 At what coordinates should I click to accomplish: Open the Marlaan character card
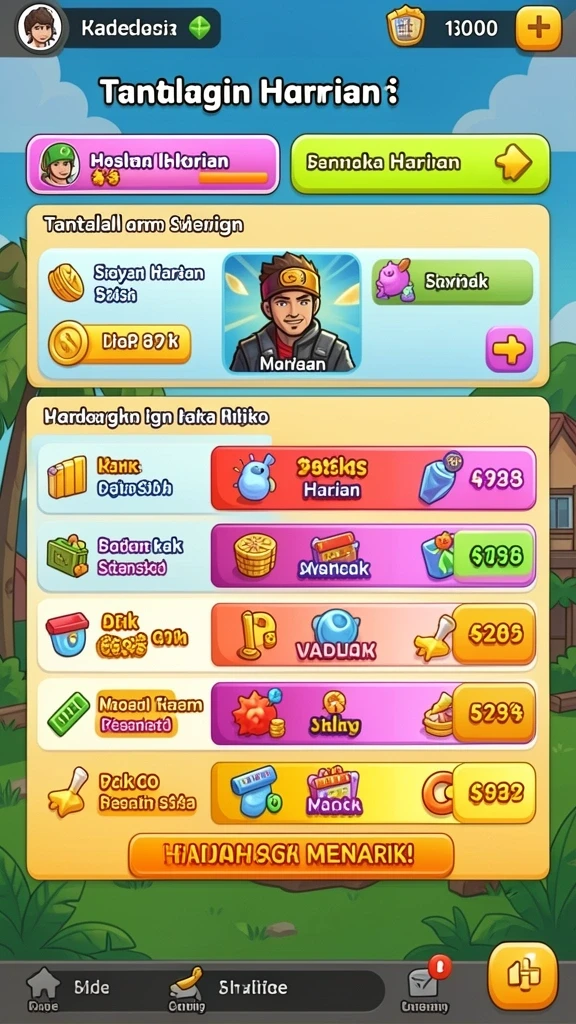coord(292,313)
